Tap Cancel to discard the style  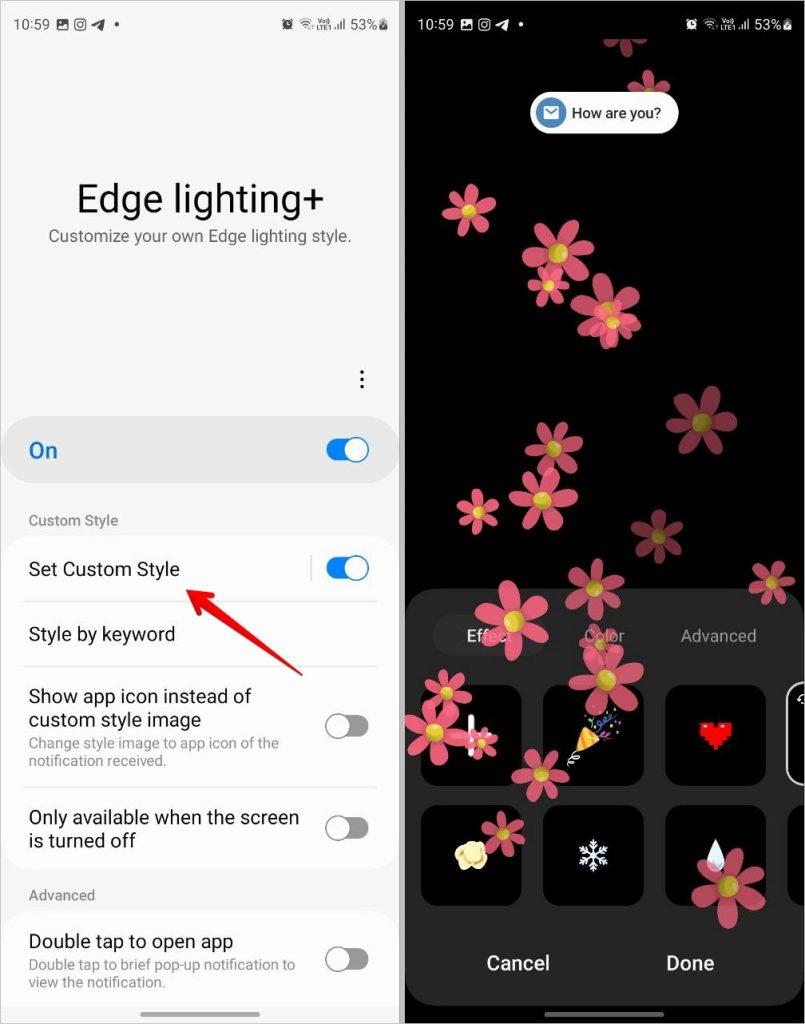(518, 963)
